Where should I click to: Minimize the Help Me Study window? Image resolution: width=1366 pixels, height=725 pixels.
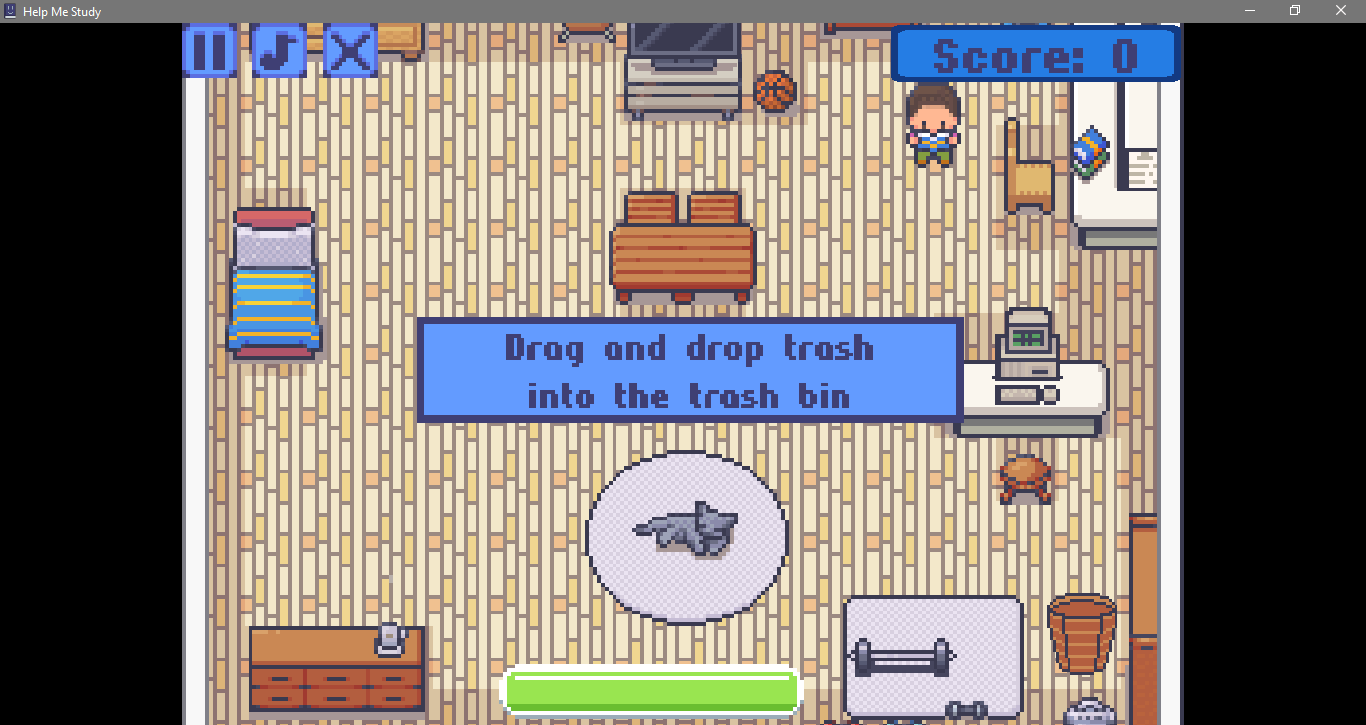[1250, 11]
